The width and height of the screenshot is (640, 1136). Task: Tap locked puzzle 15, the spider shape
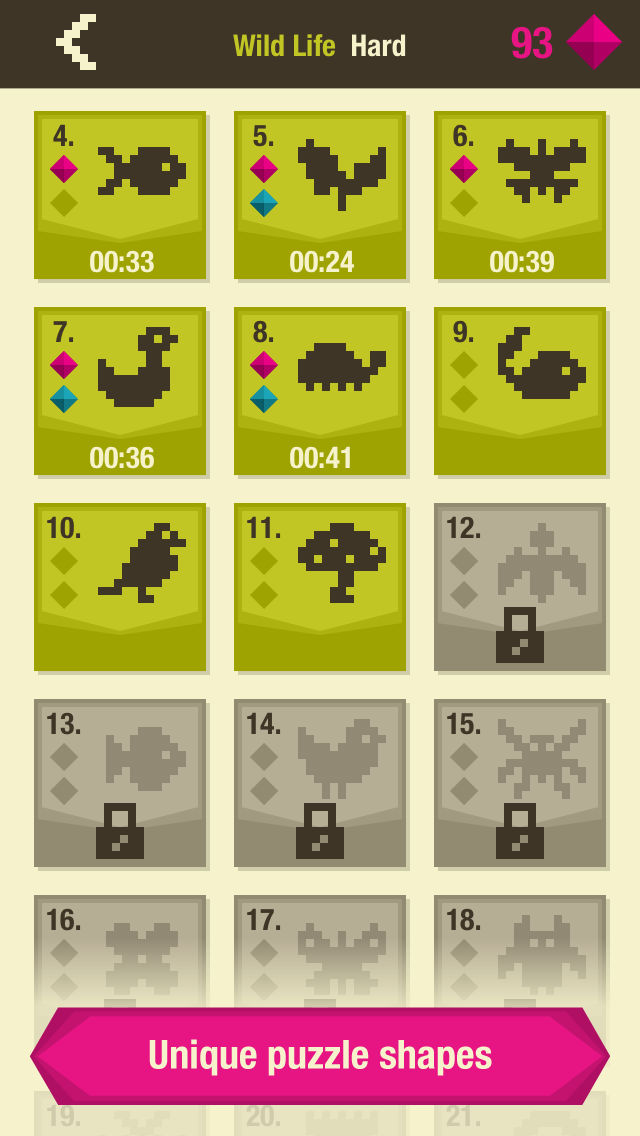520,783
